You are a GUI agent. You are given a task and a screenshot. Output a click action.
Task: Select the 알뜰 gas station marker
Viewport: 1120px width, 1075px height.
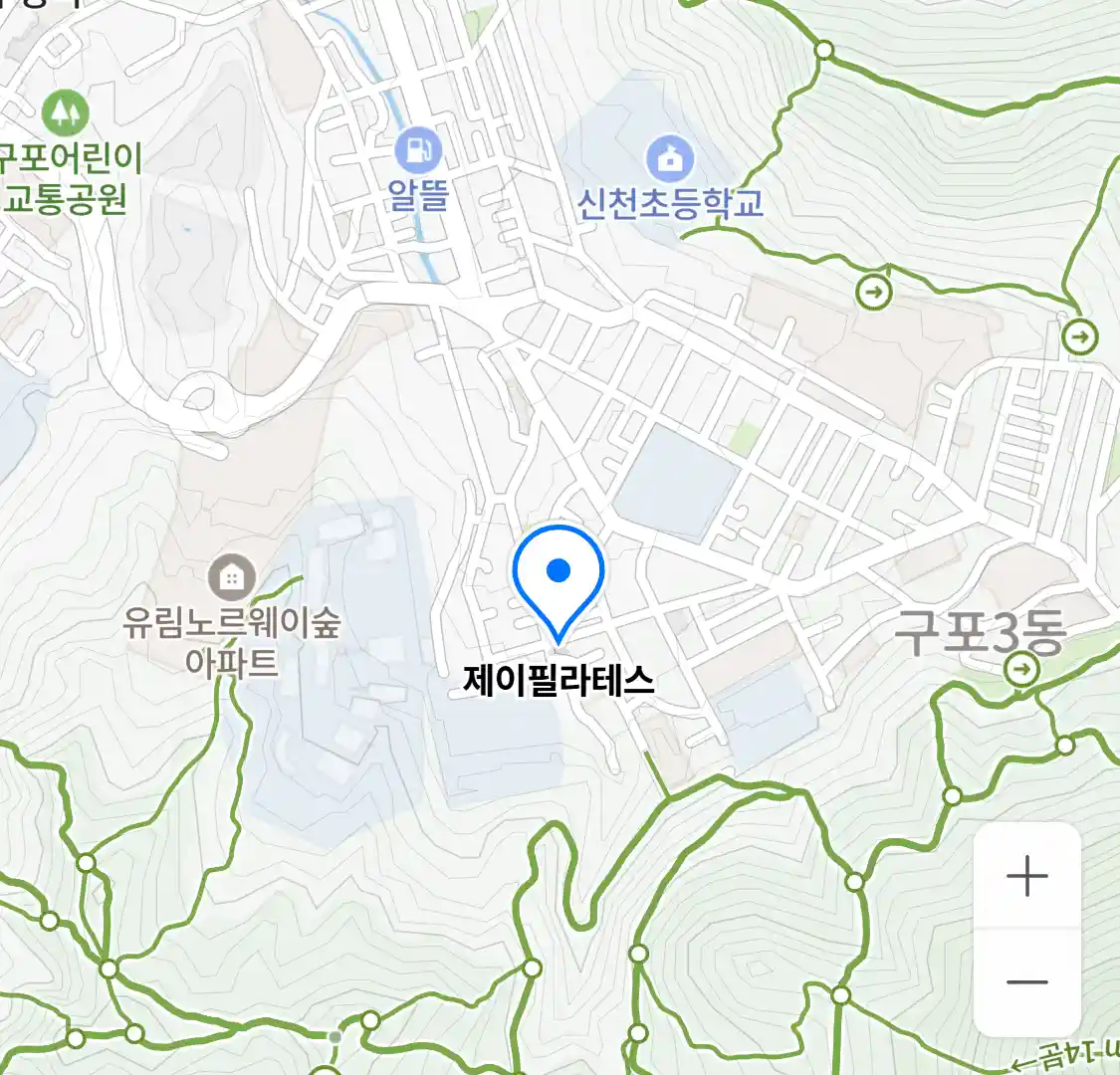pyautogui.click(x=418, y=152)
